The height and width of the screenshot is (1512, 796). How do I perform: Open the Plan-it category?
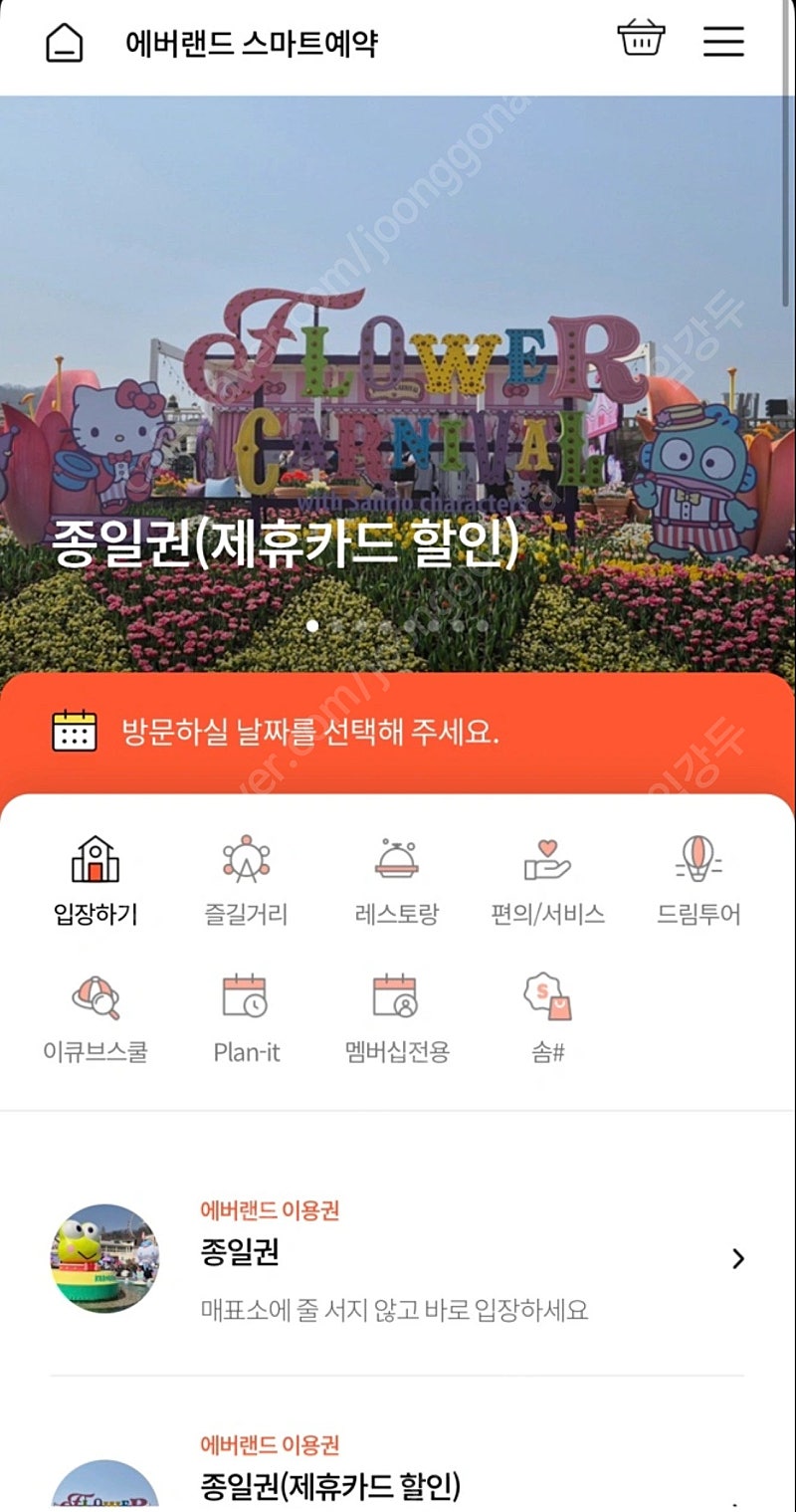[246, 1019]
